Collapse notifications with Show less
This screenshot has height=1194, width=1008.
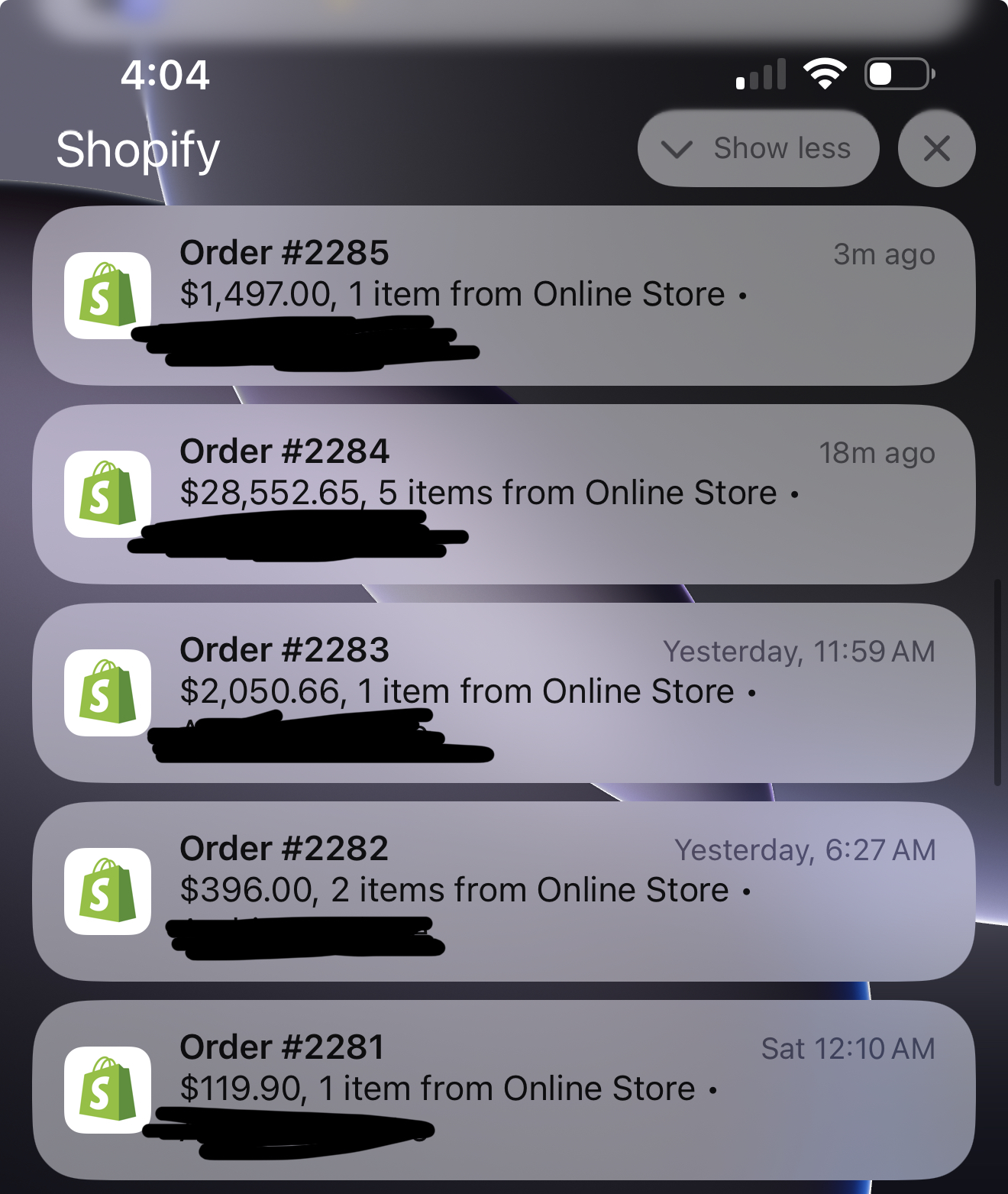758,148
